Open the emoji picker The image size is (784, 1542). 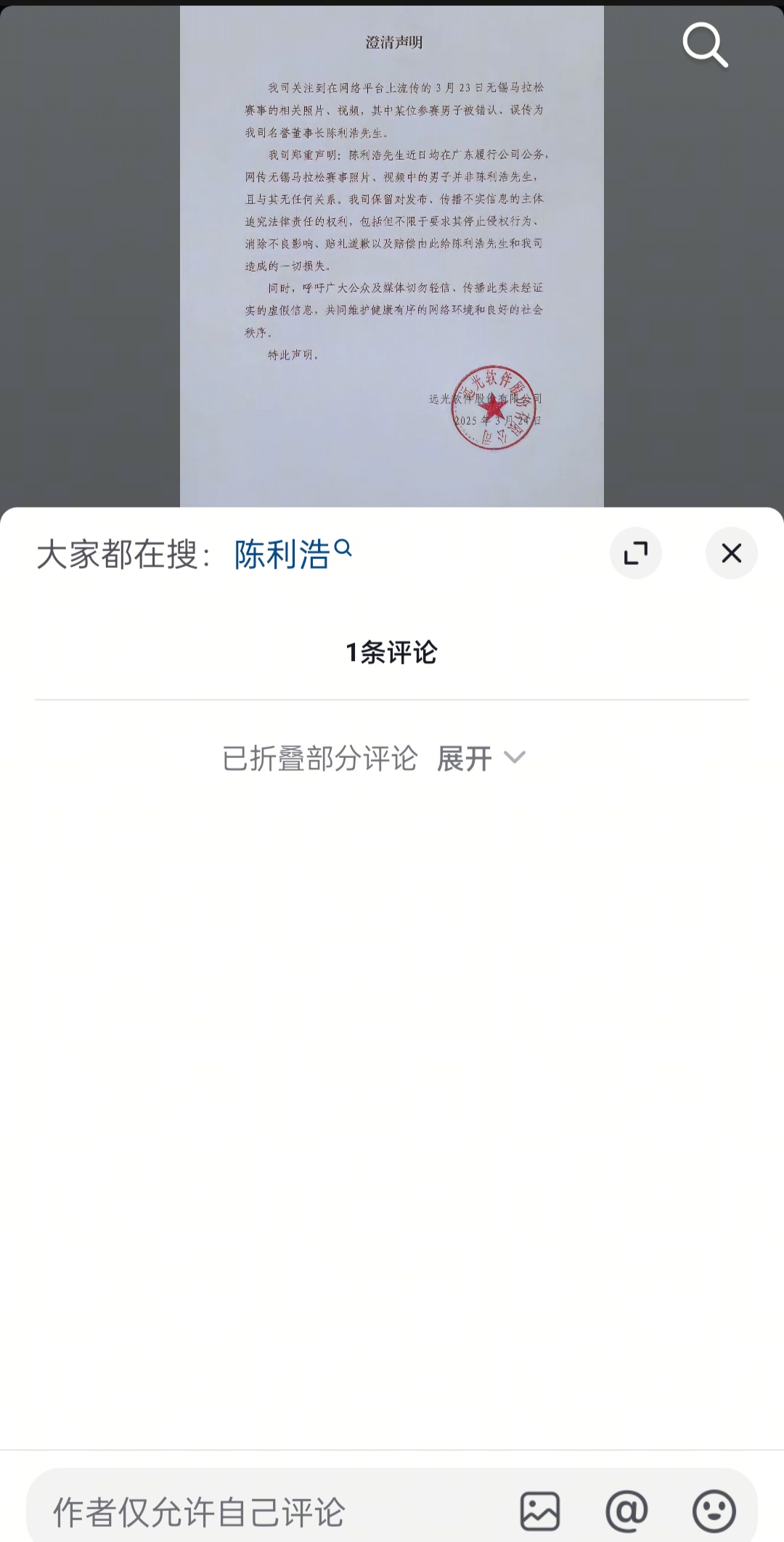(714, 1512)
